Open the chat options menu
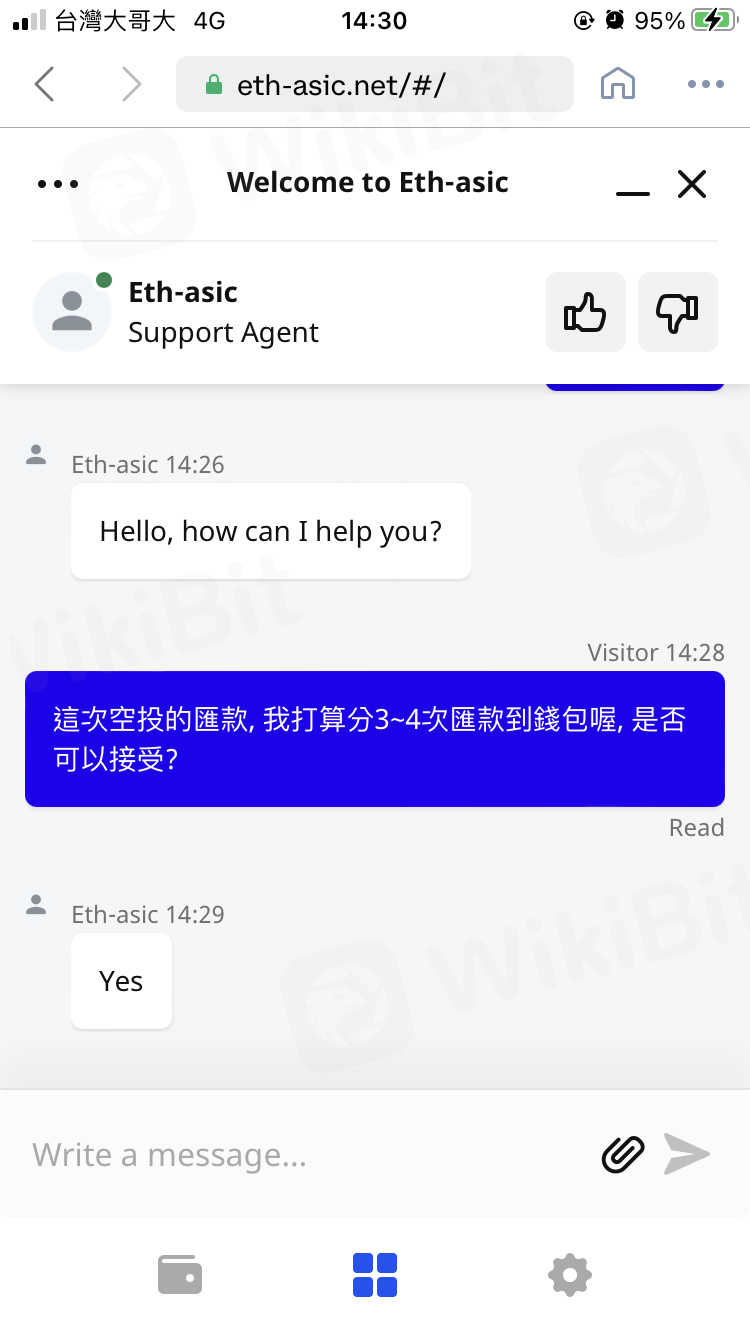The image size is (750, 1334). (57, 184)
